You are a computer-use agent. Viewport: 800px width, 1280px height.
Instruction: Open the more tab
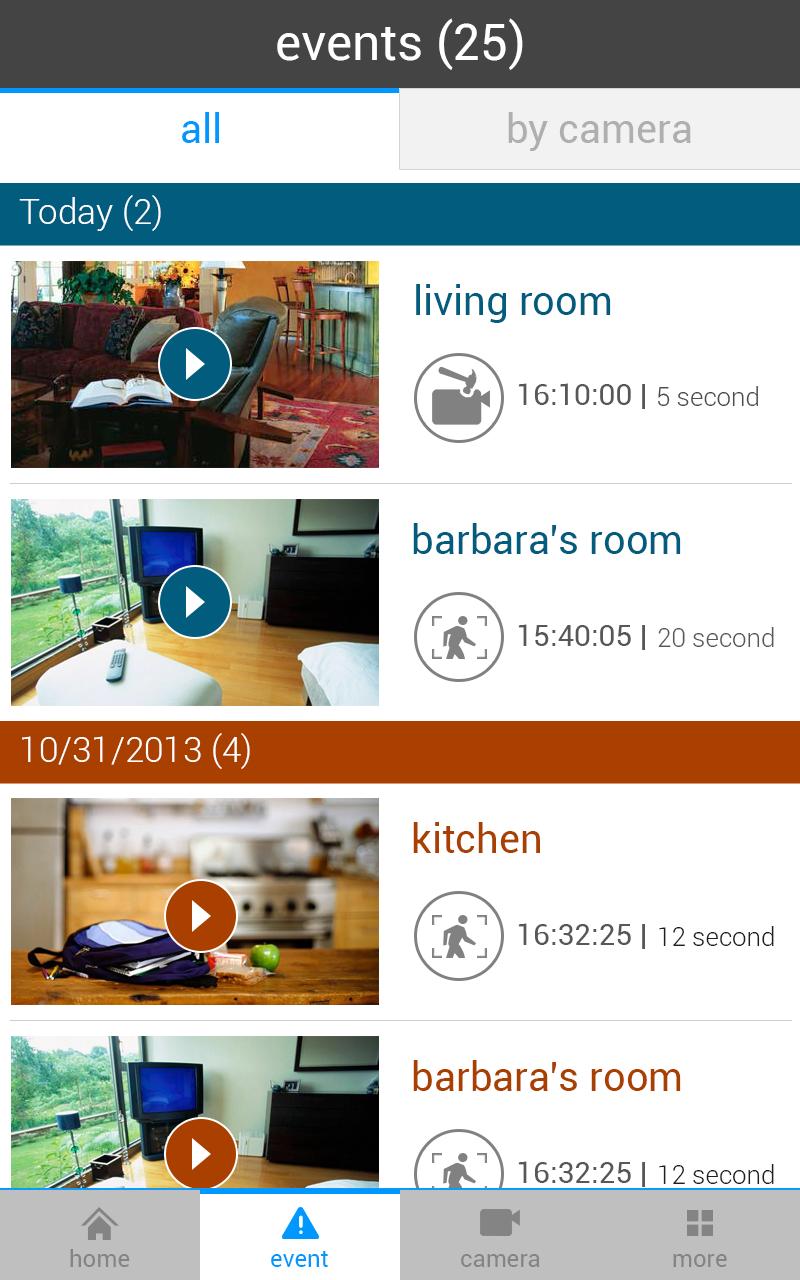(699, 1237)
